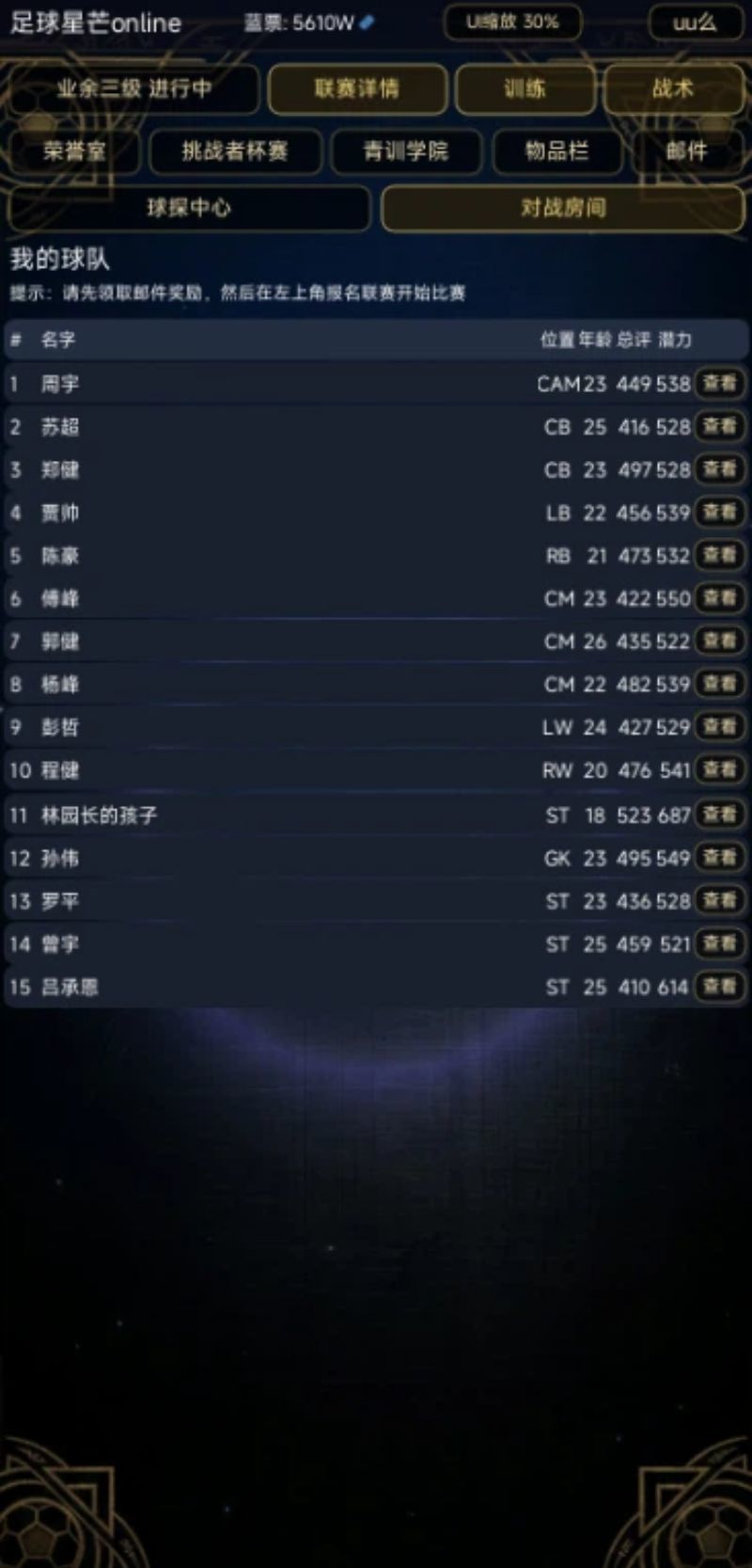Tap 查看 next to goalkeeper 孙伟
The image size is (752, 1568).
click(x=720, y=857)
